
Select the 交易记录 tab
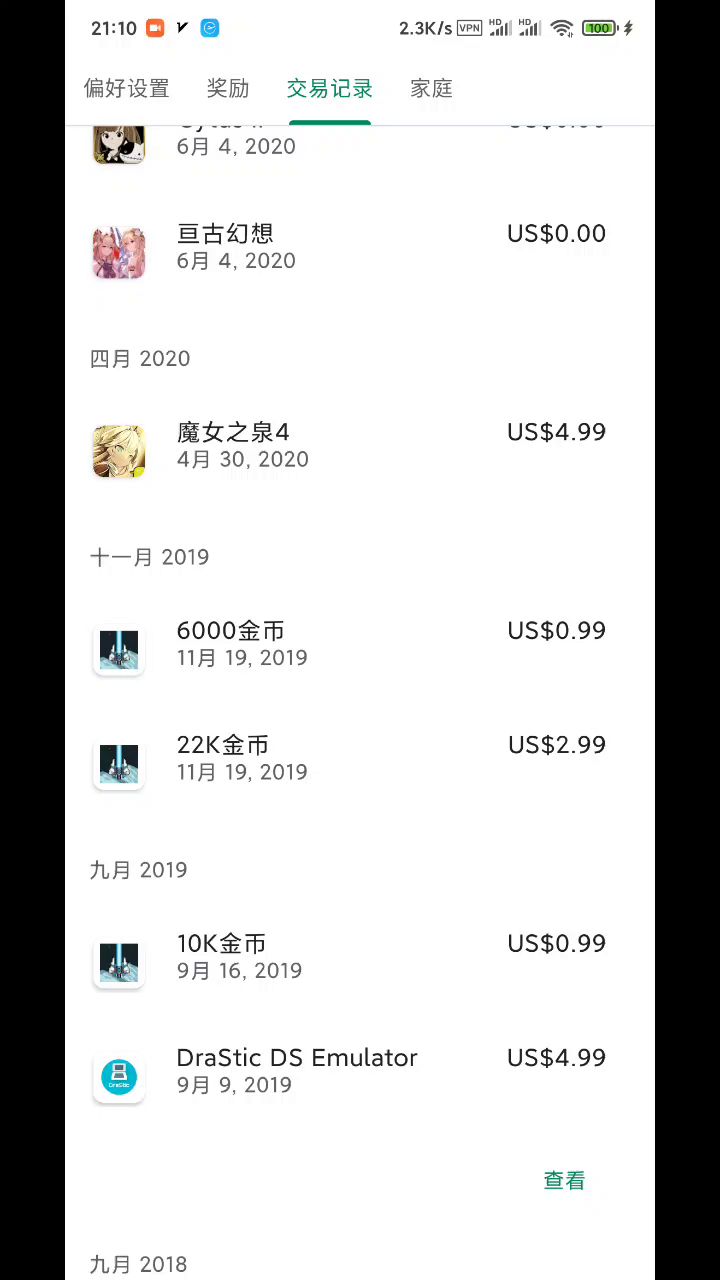[329, 89]
